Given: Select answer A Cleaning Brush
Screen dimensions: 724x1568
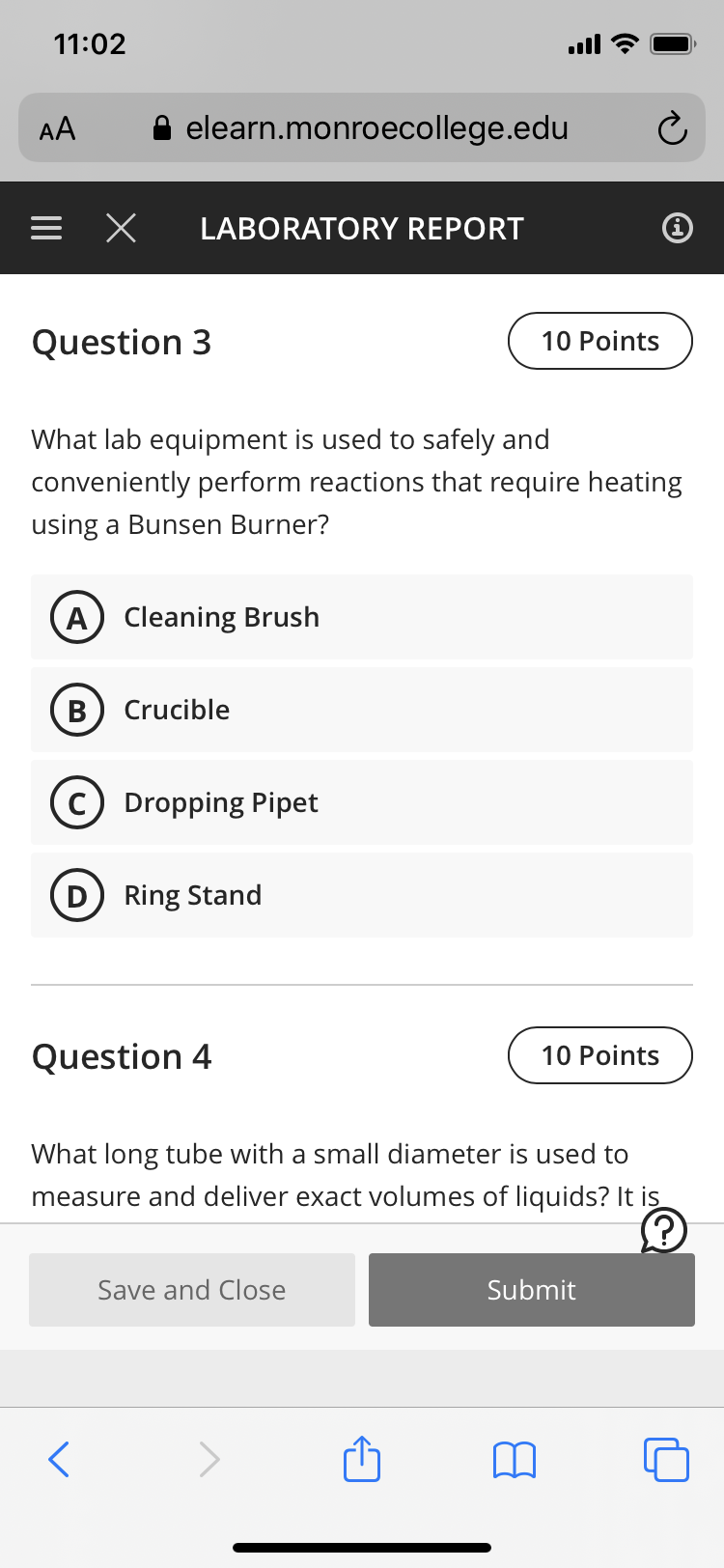Looking at the screenshot, I should (362, 617).
